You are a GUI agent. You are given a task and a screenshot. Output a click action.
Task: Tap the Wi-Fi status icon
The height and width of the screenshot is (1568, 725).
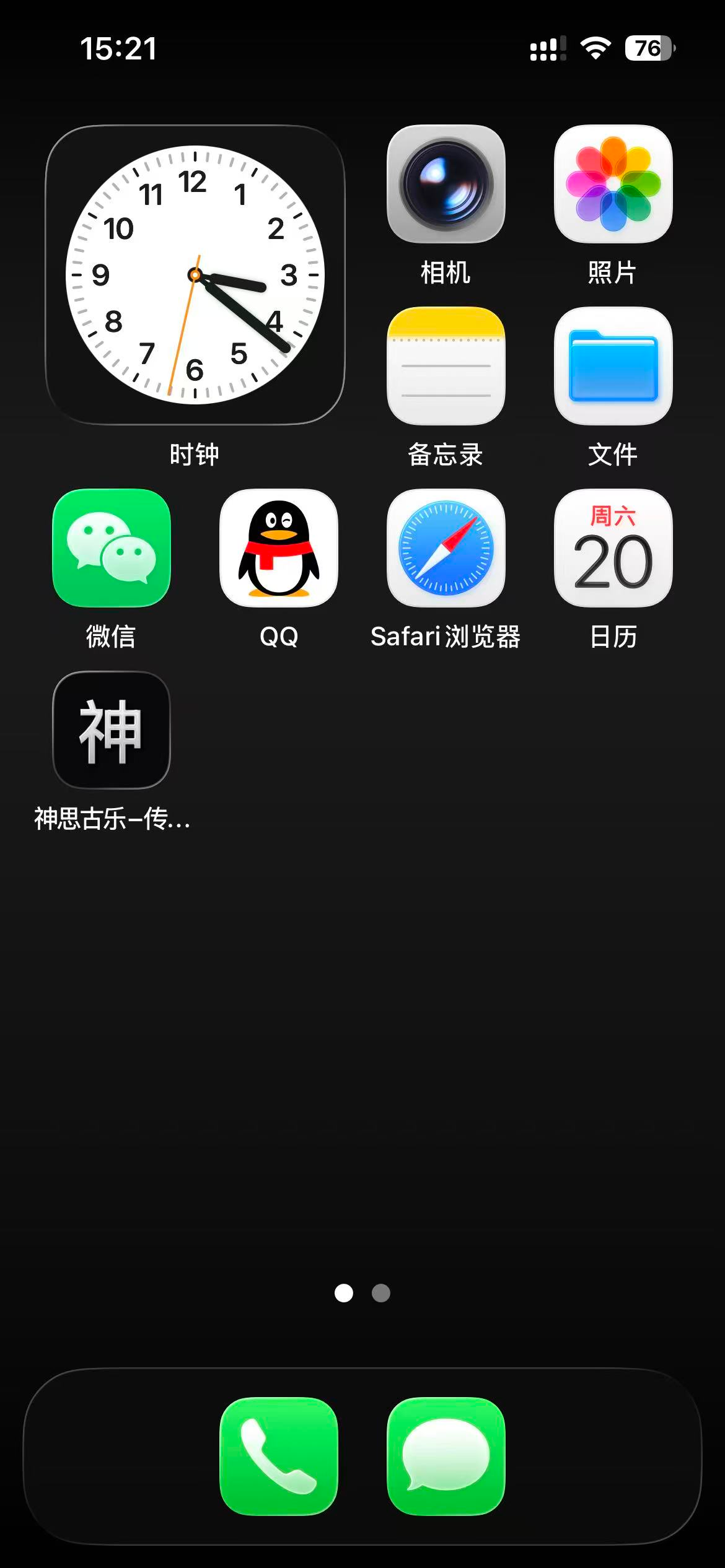point(594,48)
